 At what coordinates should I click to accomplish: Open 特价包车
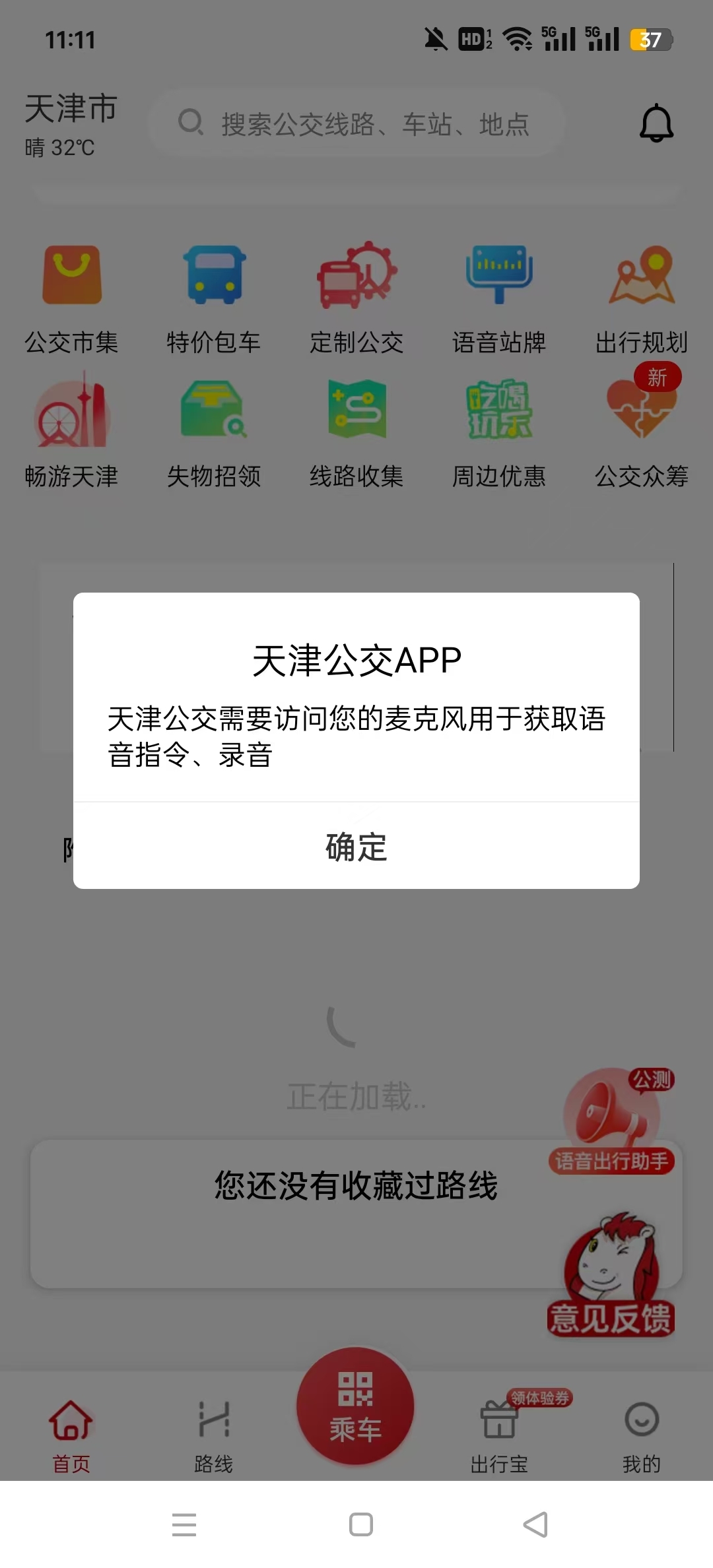tap(213, 297)
